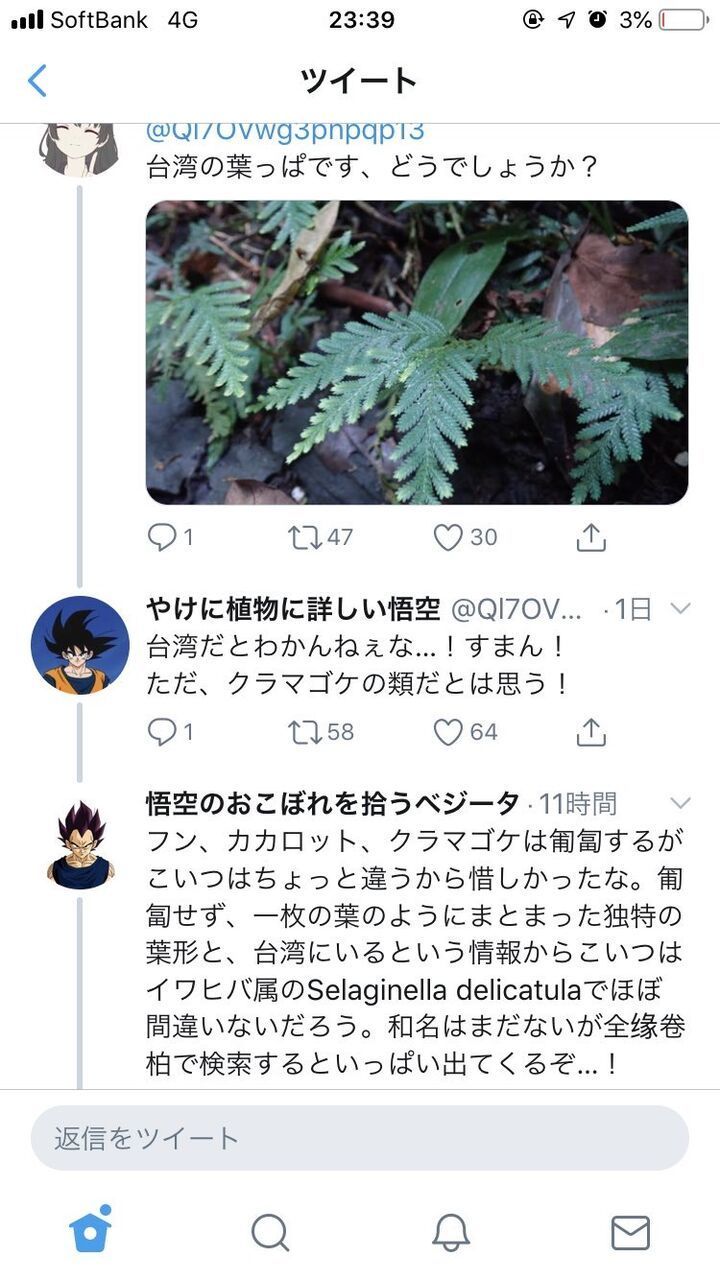Tap the 返信をツイート reply field
This screenshot has height=1280, width=720.
360,1138
